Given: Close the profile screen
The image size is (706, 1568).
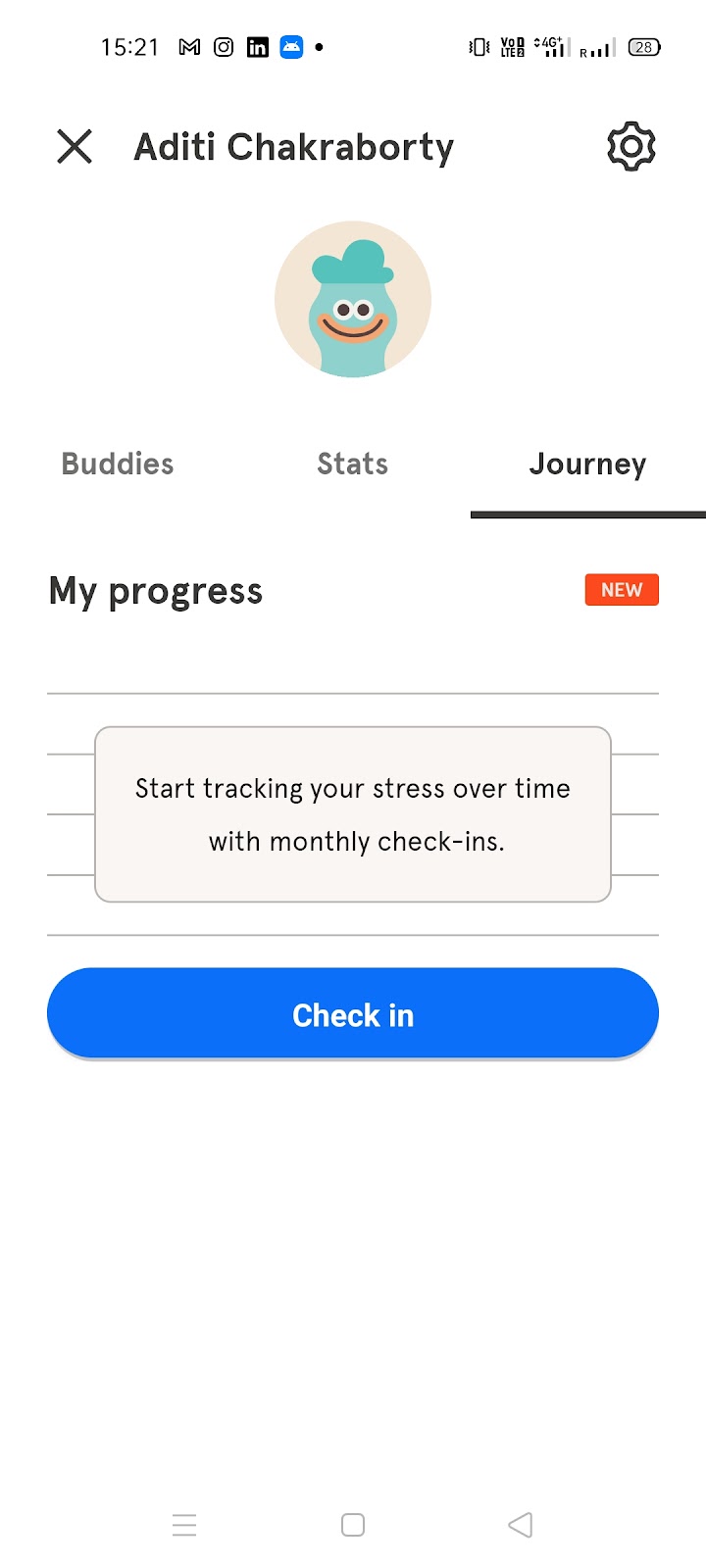Looking at the screenshot, I should pos(75,147).
